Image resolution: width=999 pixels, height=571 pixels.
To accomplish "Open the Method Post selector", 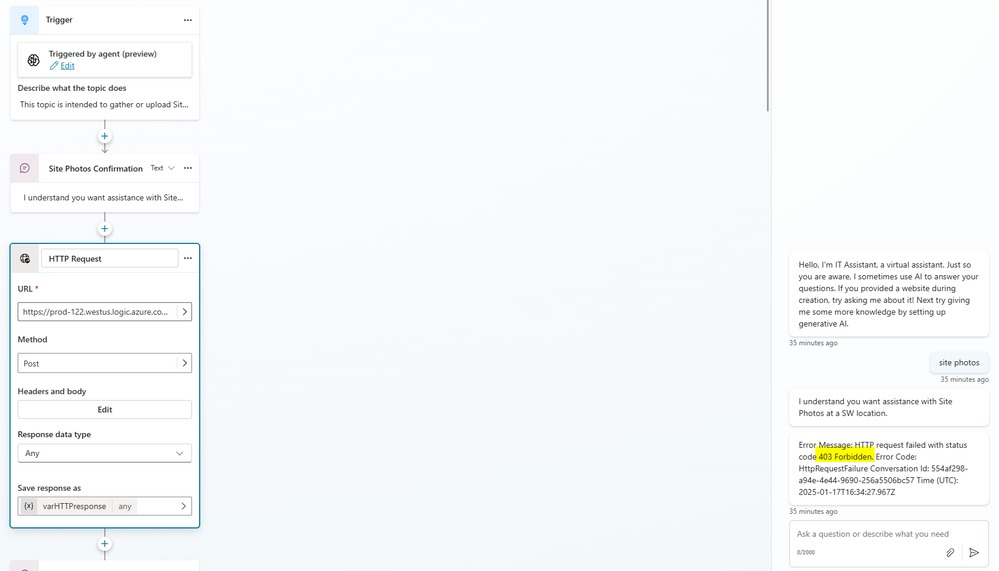I will click(x=104, y=363).
